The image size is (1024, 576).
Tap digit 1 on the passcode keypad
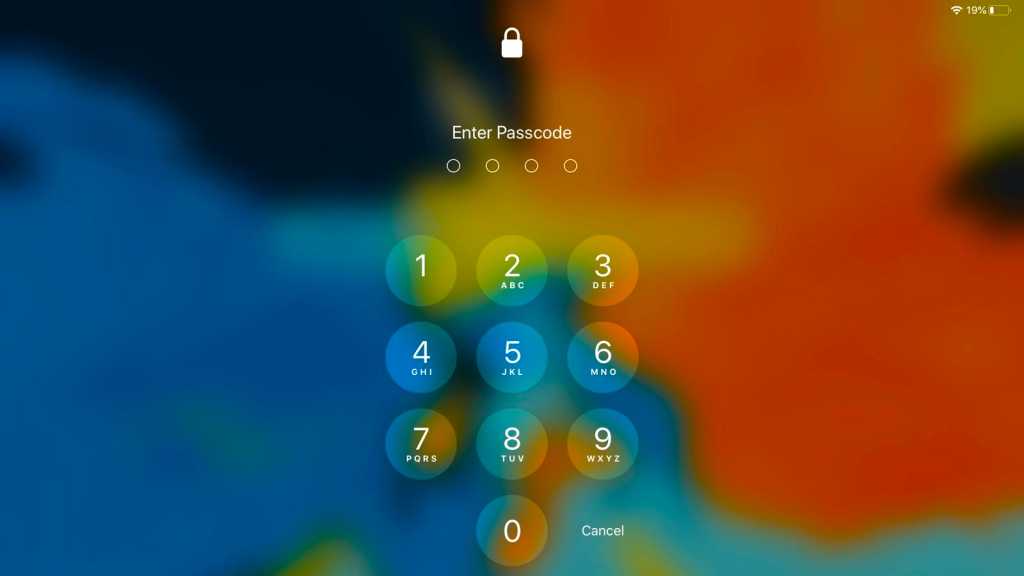pos(421,270)
